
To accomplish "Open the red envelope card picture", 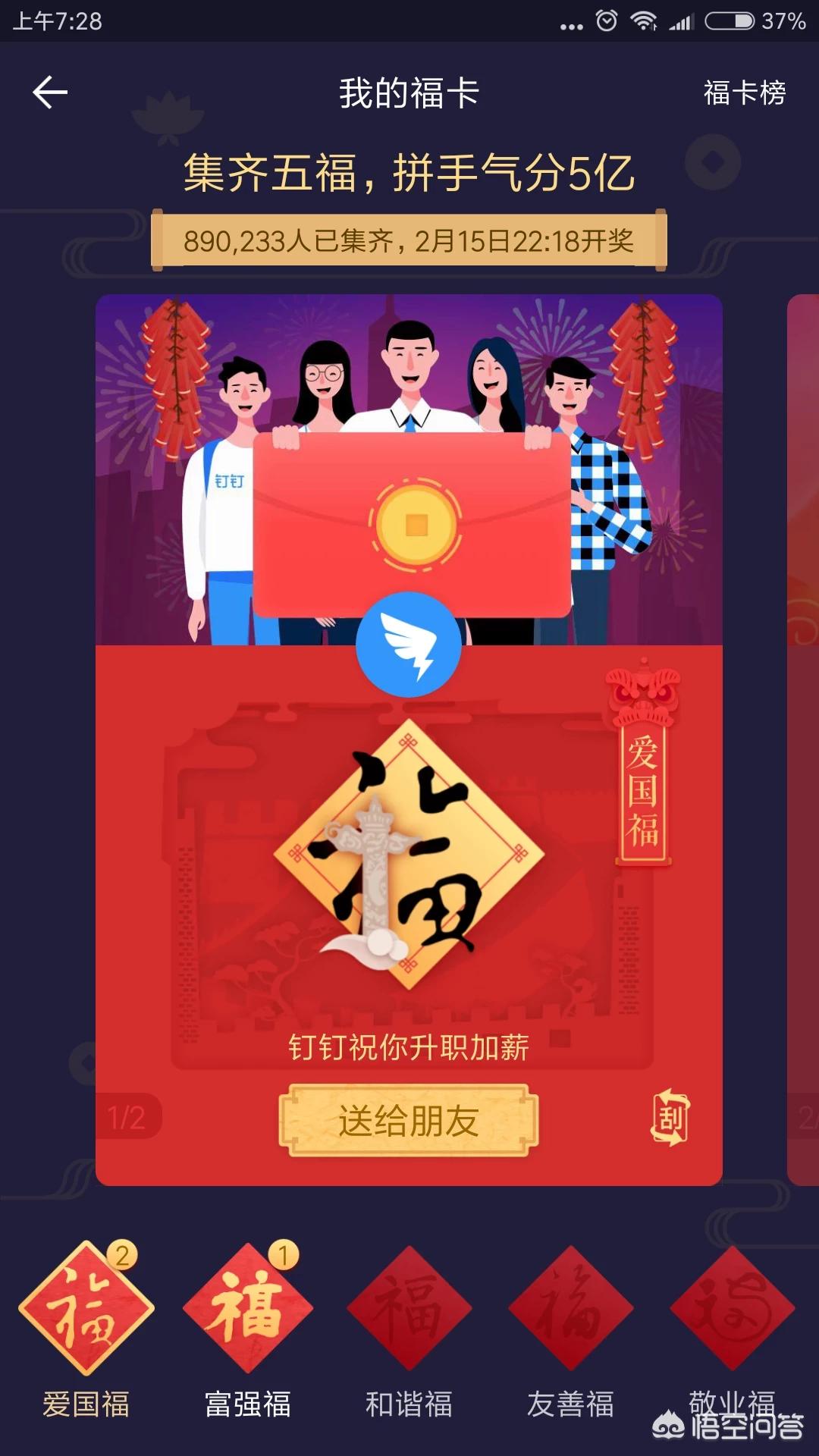I will [x=412, y=523].
